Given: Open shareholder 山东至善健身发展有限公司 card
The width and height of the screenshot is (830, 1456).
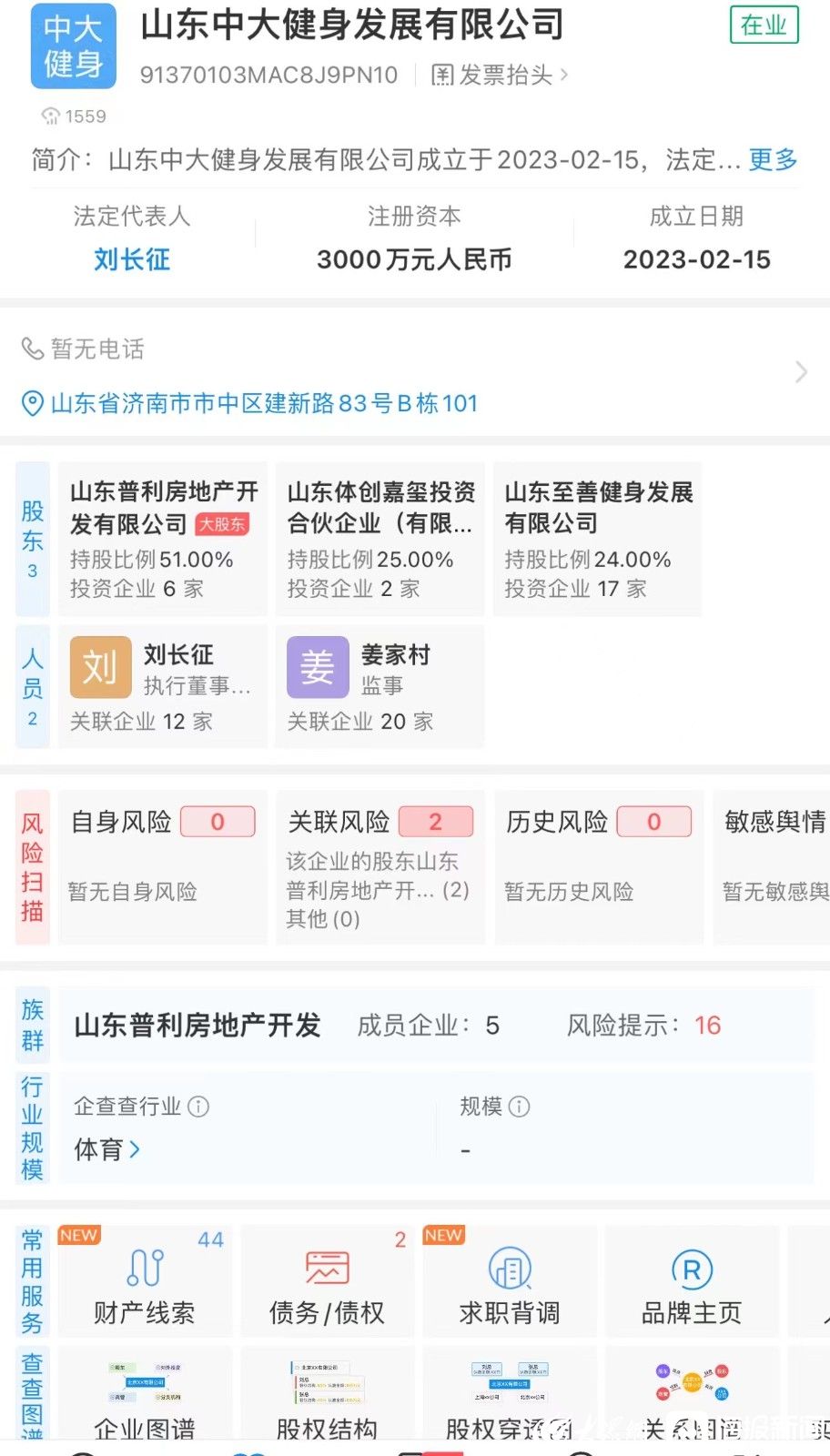Looking at the screenshot, I should coord(598,540).
